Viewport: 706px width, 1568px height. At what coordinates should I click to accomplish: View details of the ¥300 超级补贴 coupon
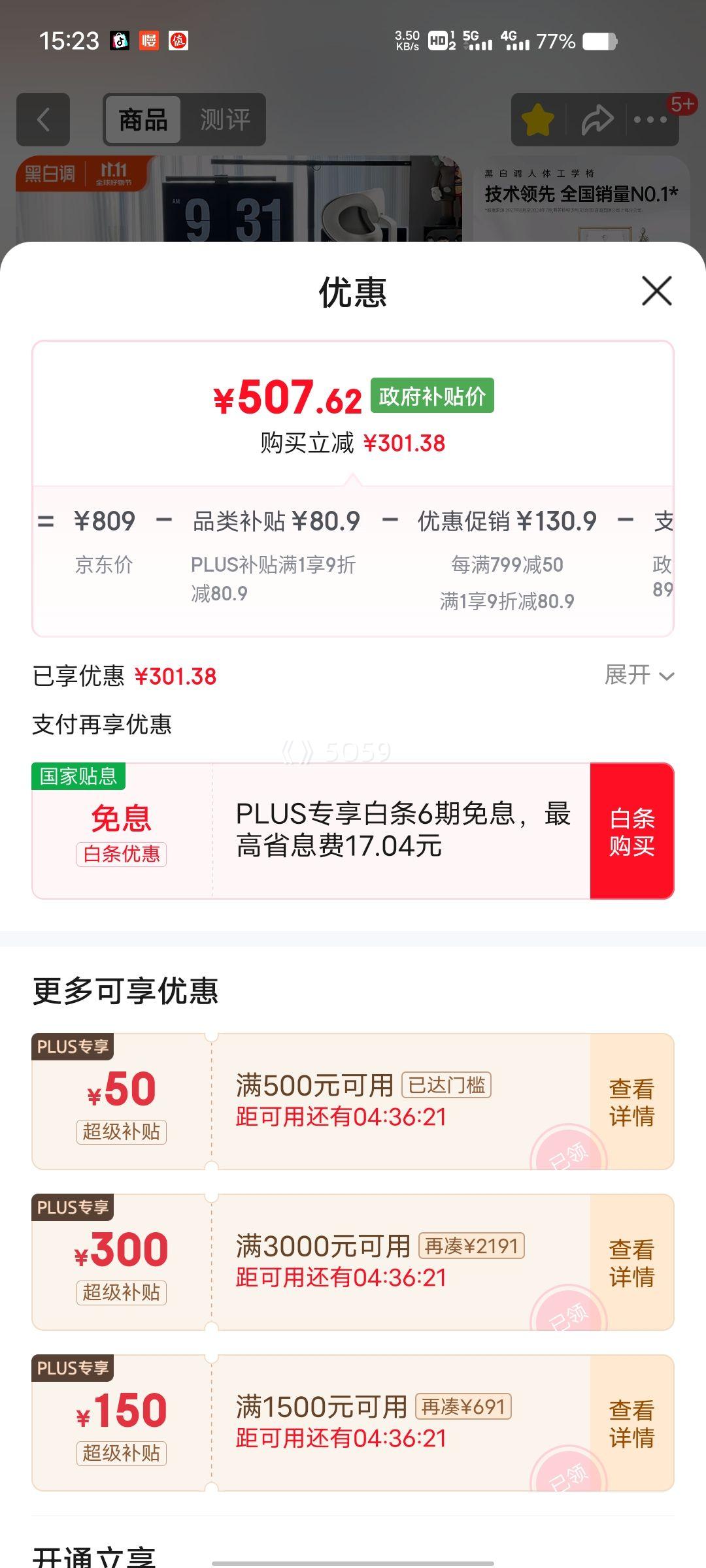[631, 1262]
